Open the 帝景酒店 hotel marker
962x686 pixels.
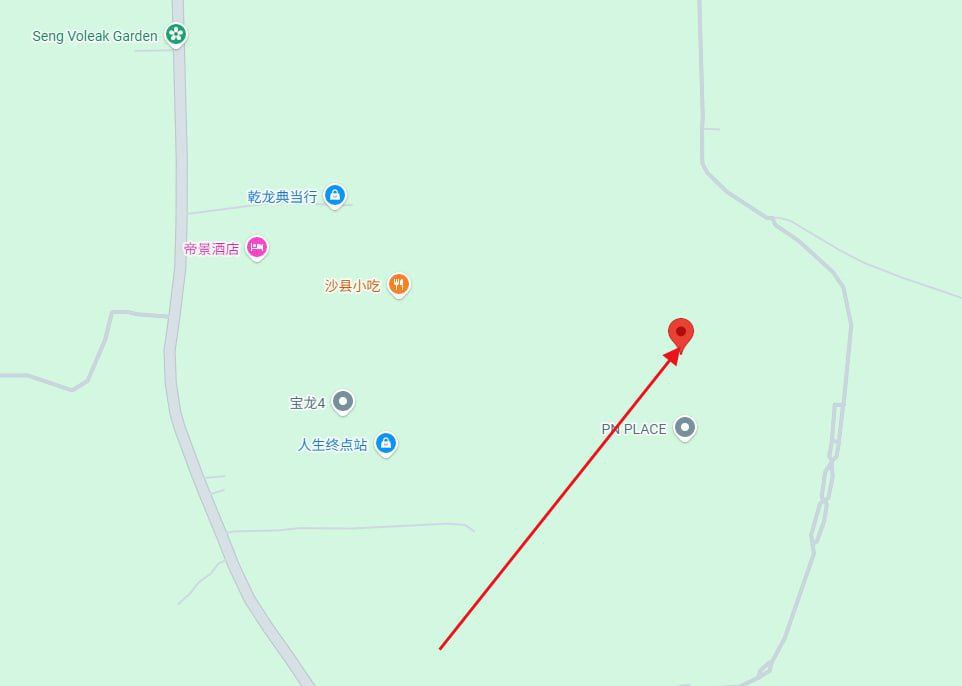click(257, 247)
